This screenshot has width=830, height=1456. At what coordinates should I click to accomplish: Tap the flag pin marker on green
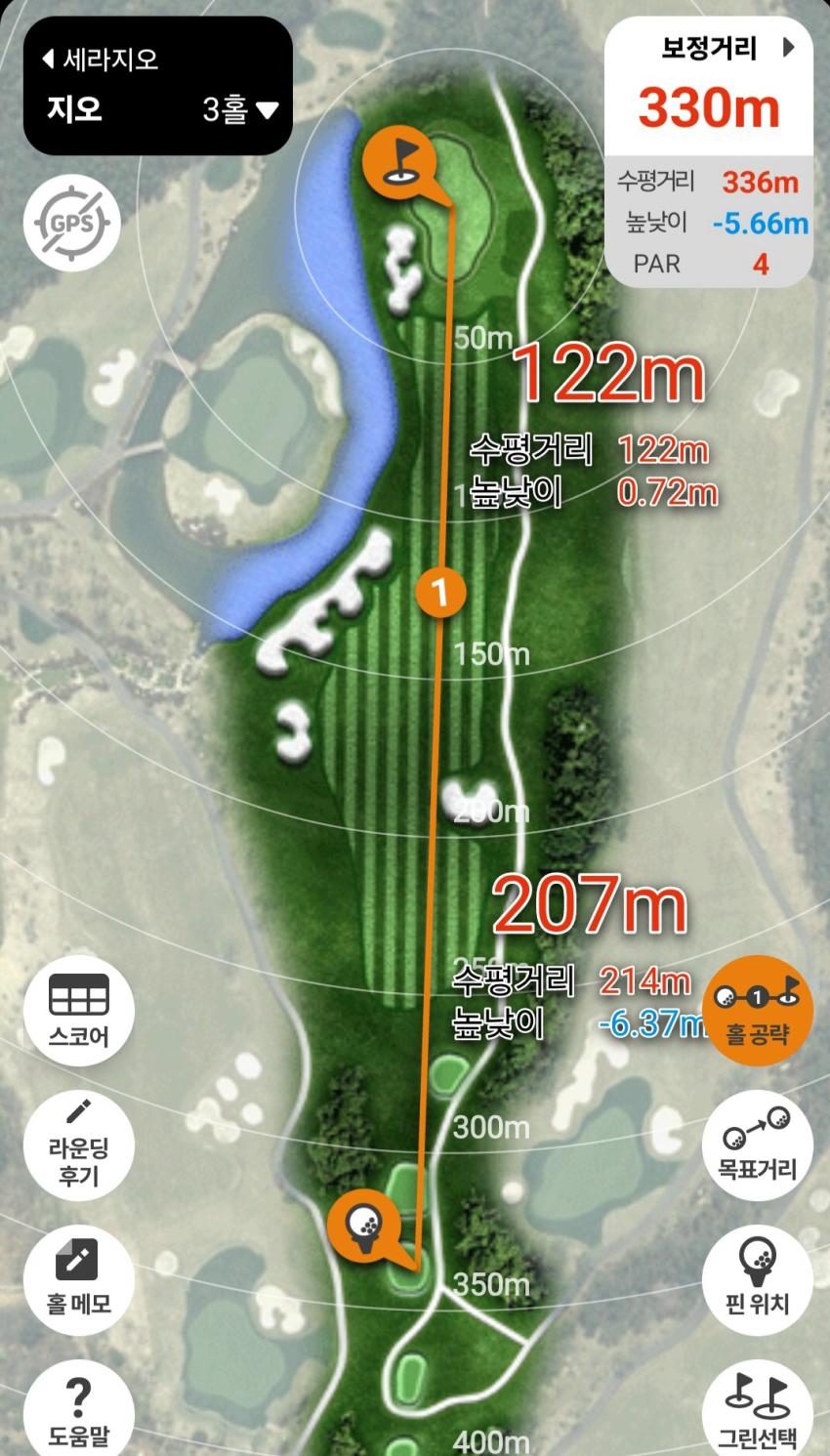click(x=399, y=159)
